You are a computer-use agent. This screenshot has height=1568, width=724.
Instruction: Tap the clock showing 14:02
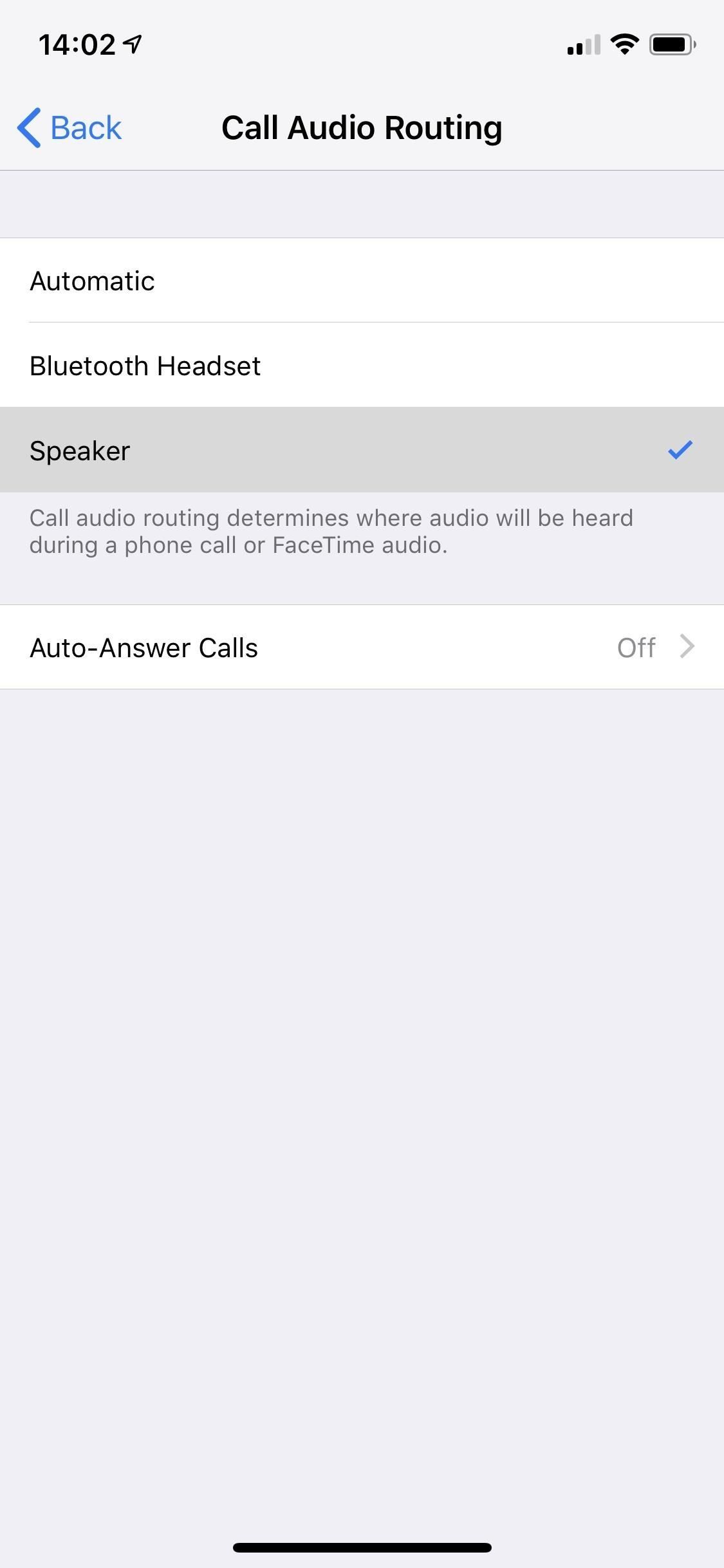click(x=77, y=42)
